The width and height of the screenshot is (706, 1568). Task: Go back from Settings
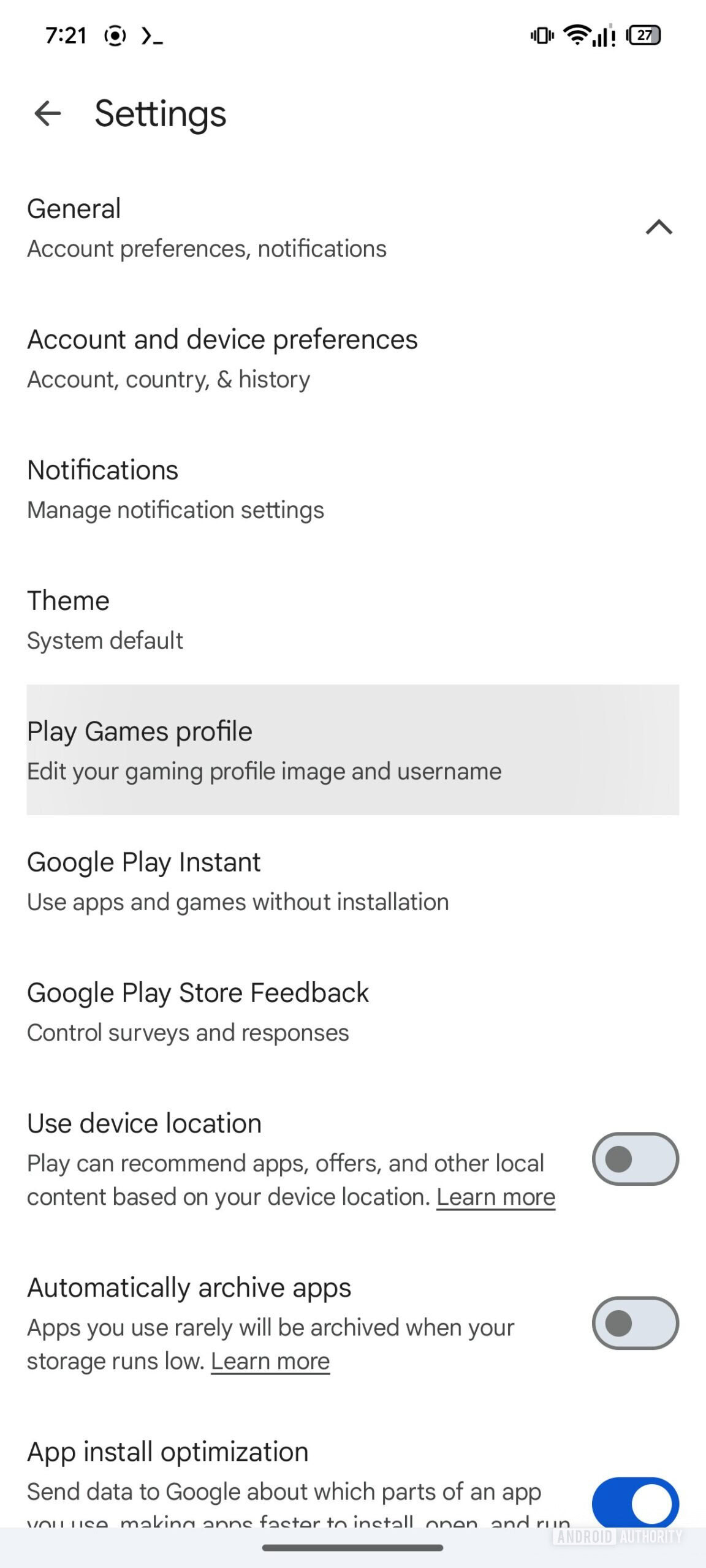48,114
